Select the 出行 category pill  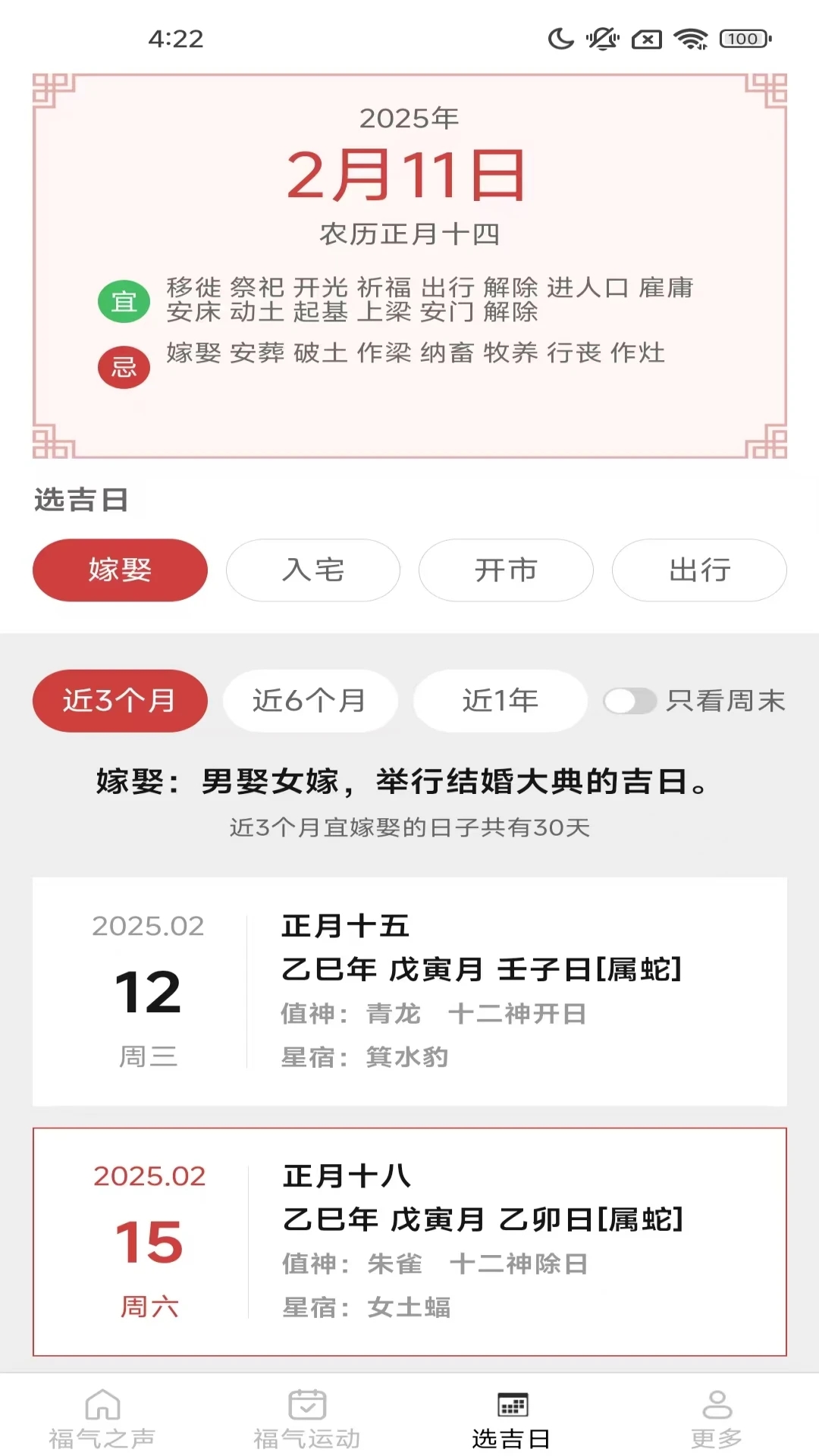tap(698, 570)
